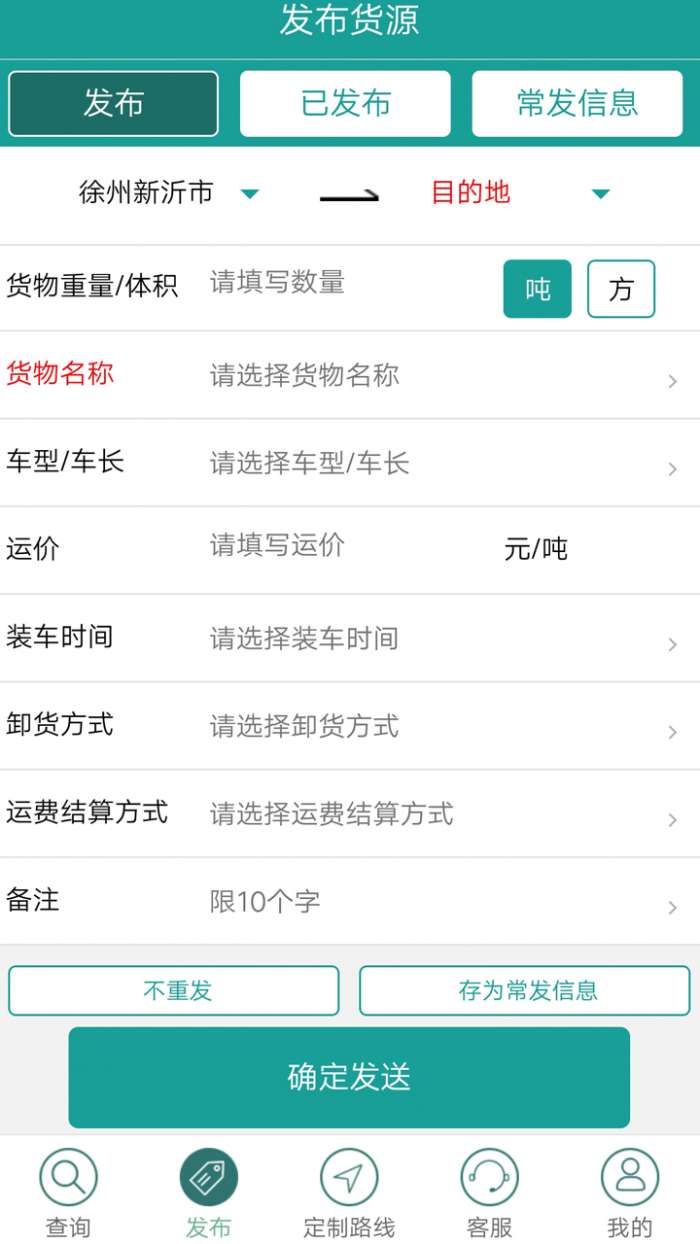
Task: Open the 客服 support tab
Action: 489,1192
